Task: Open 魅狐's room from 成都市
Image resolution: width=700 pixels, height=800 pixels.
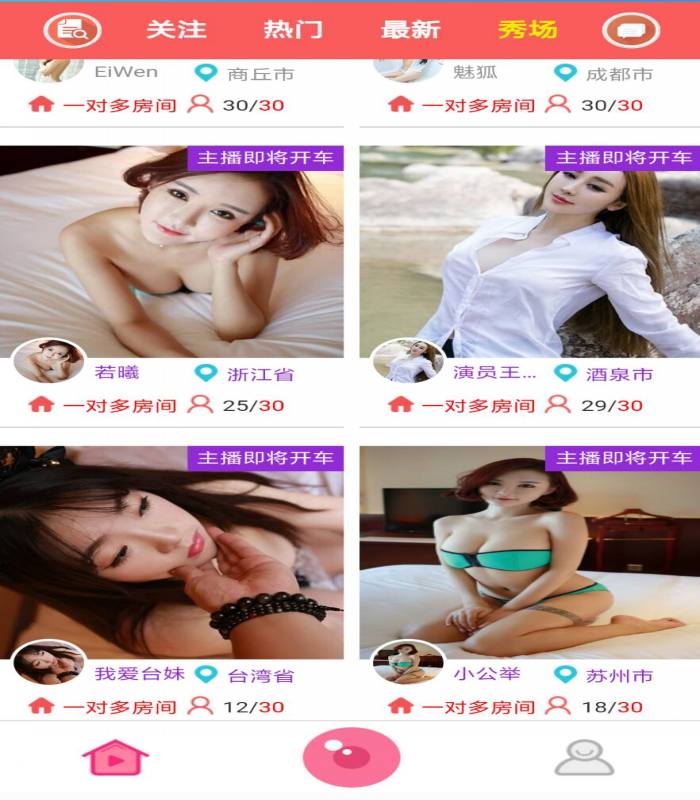Action: (530, 88)
